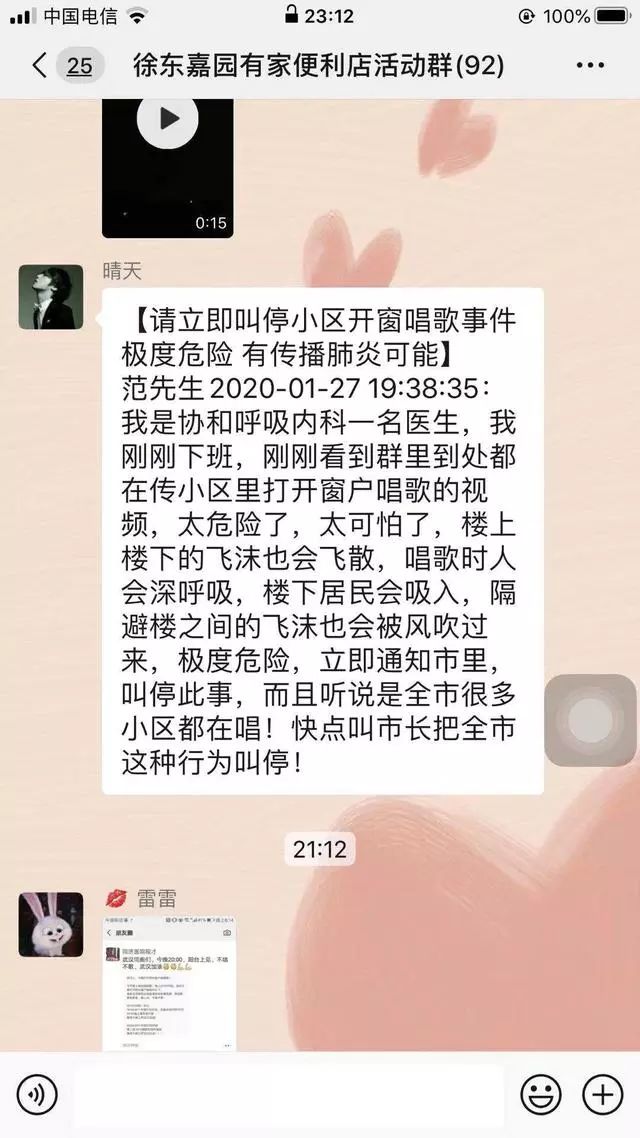Screen dimensions: 640x1138
Task: Open the plus attachments menu
Action: pos(603,1096)
